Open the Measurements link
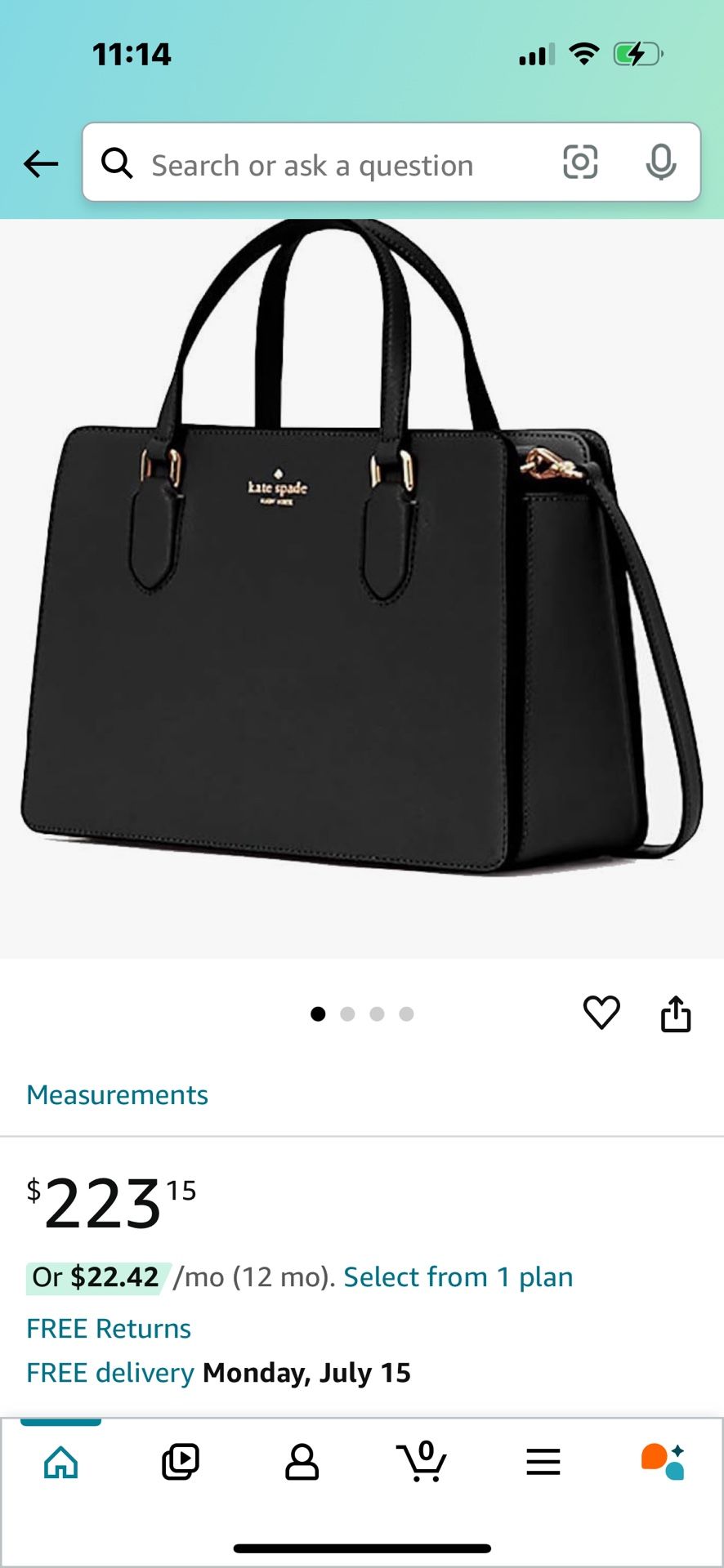The width and height of the screenshot is (724, 1568). pyautogui.click(x=117, y=1094)
